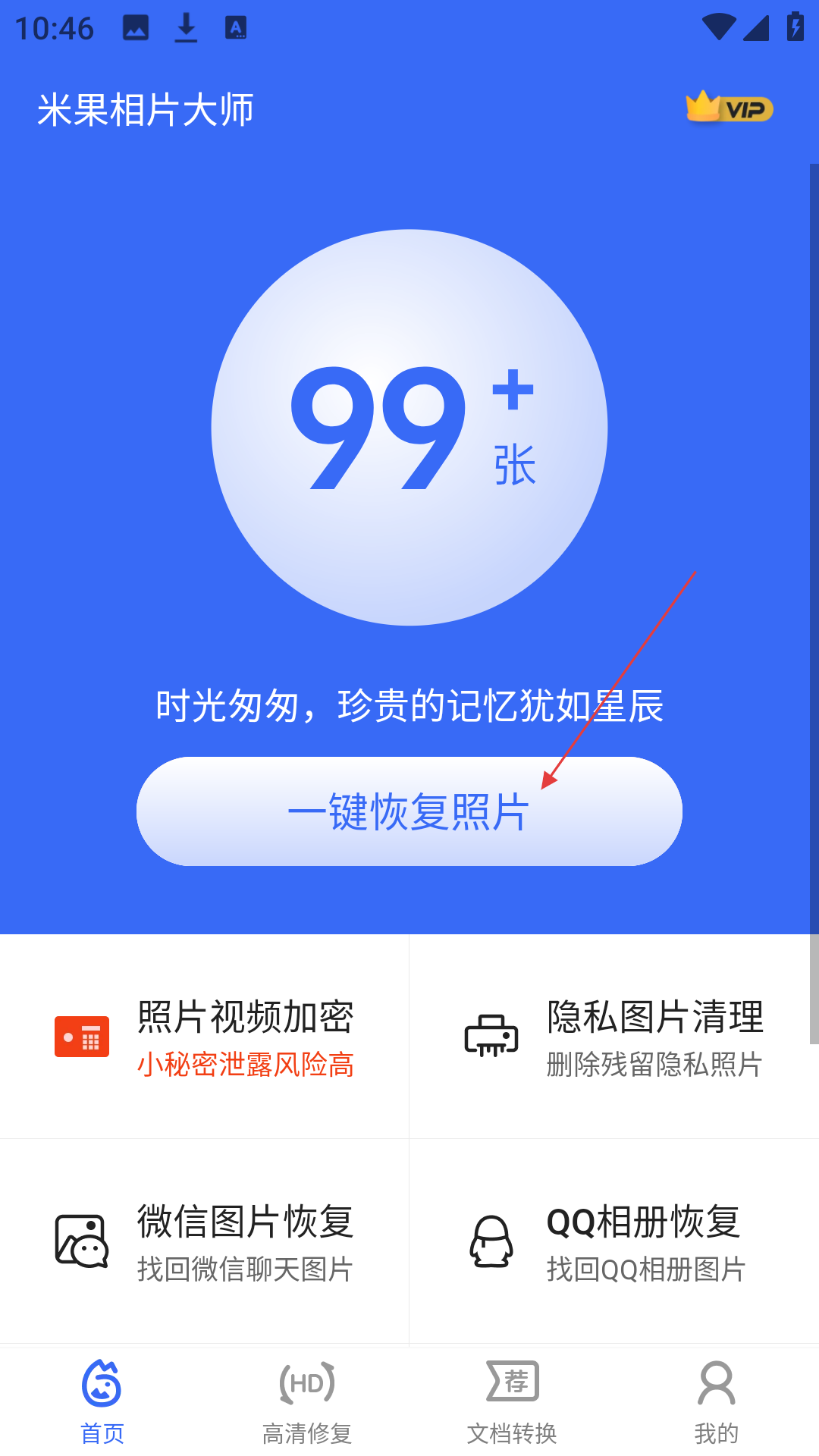Open 微信图片恢复 option
Image resolution: width=819 pixels, height=1456 pixels.
[205, 1241]
